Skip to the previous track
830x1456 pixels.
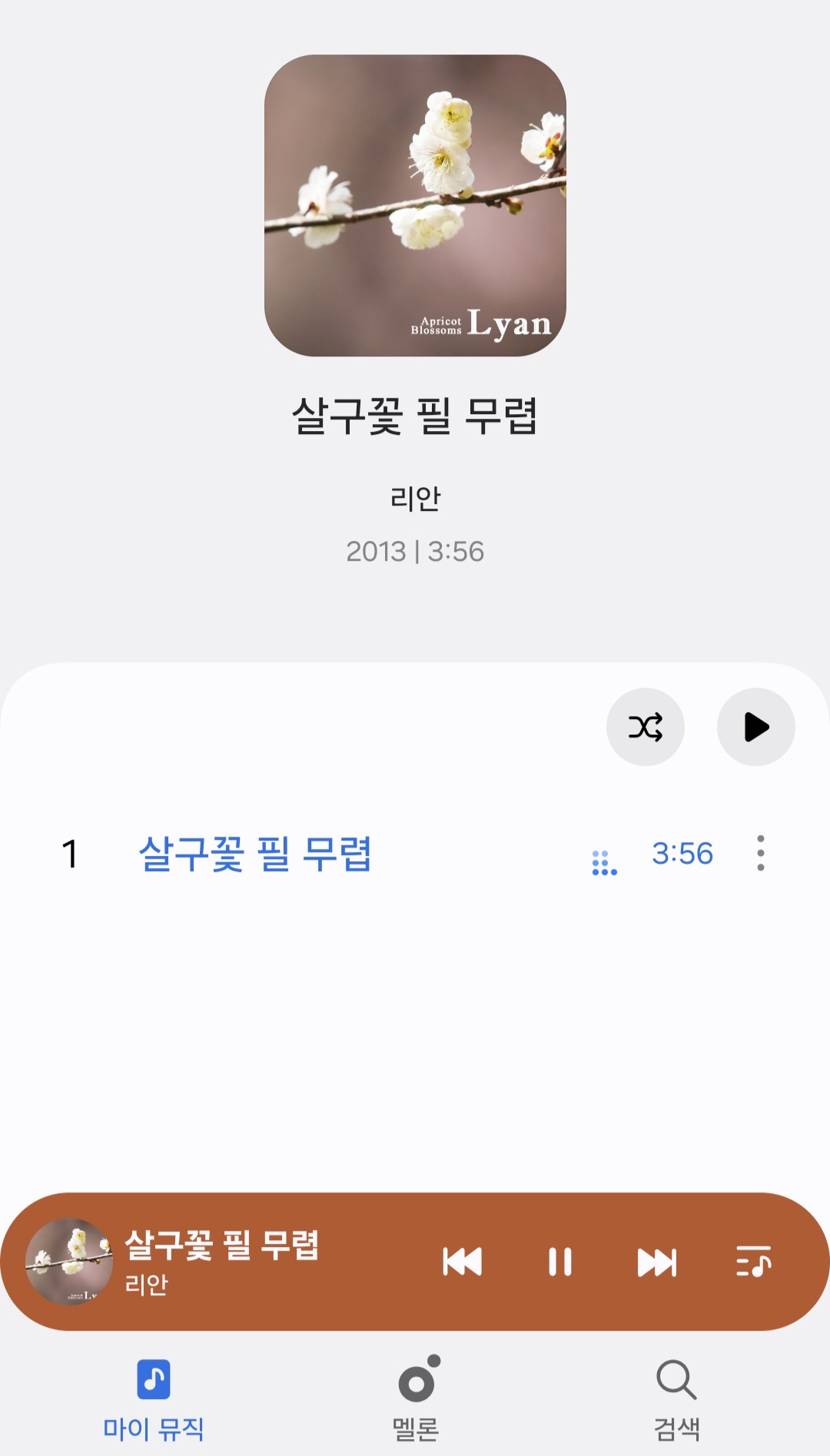coord(463,1262)
